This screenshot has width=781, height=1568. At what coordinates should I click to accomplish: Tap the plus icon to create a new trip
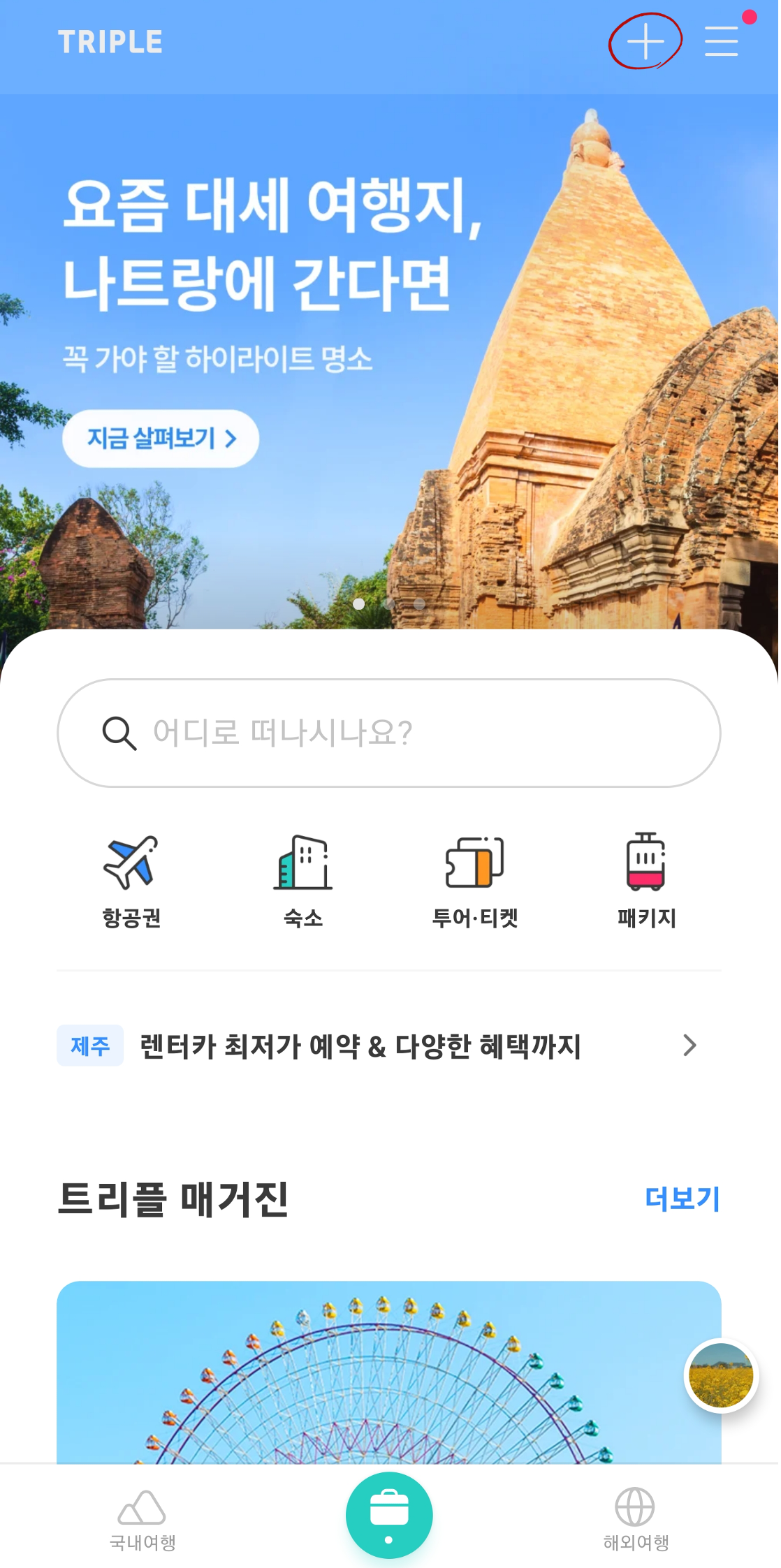coord(646,42)
